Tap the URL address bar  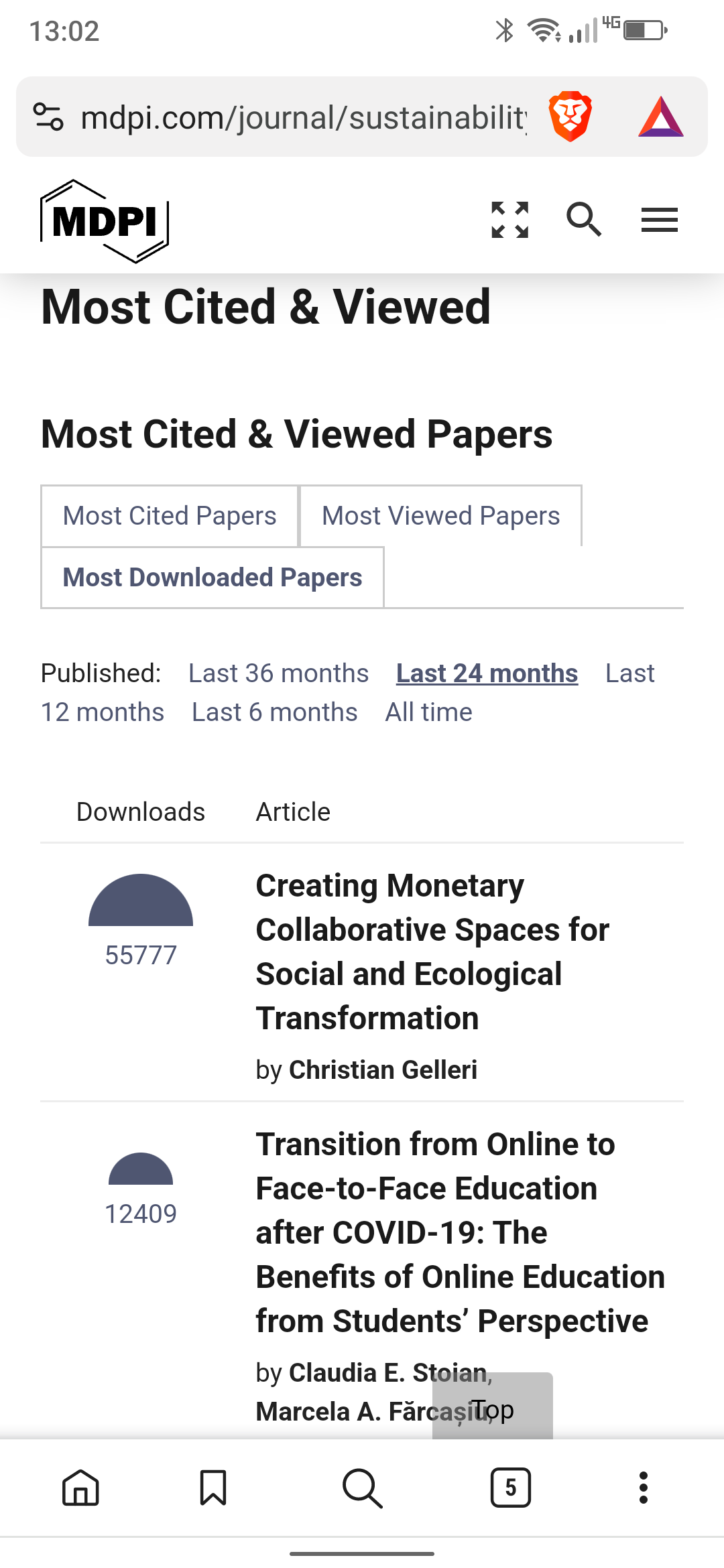coord(303,117)
